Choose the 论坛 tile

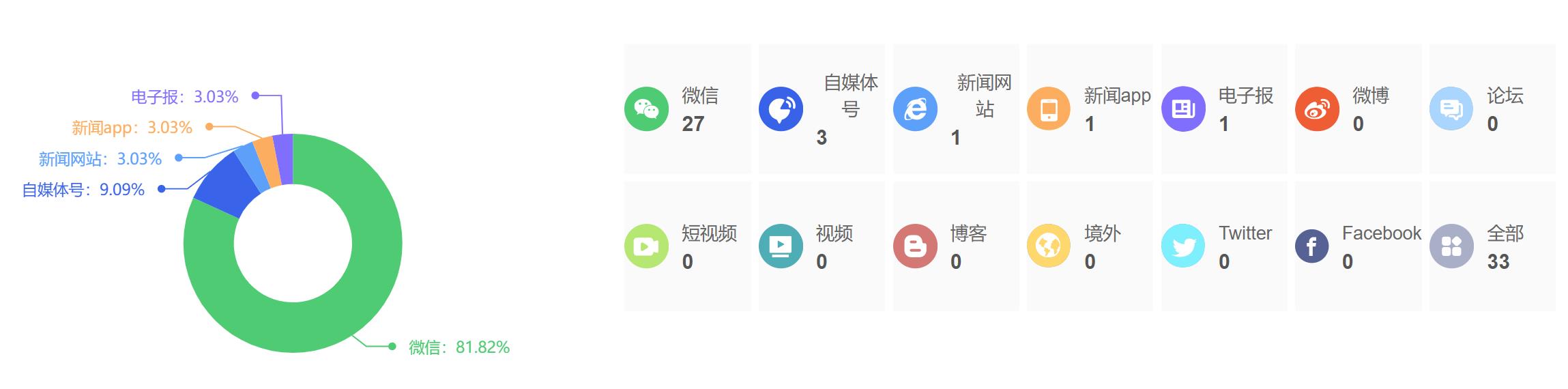point(1492,109)
